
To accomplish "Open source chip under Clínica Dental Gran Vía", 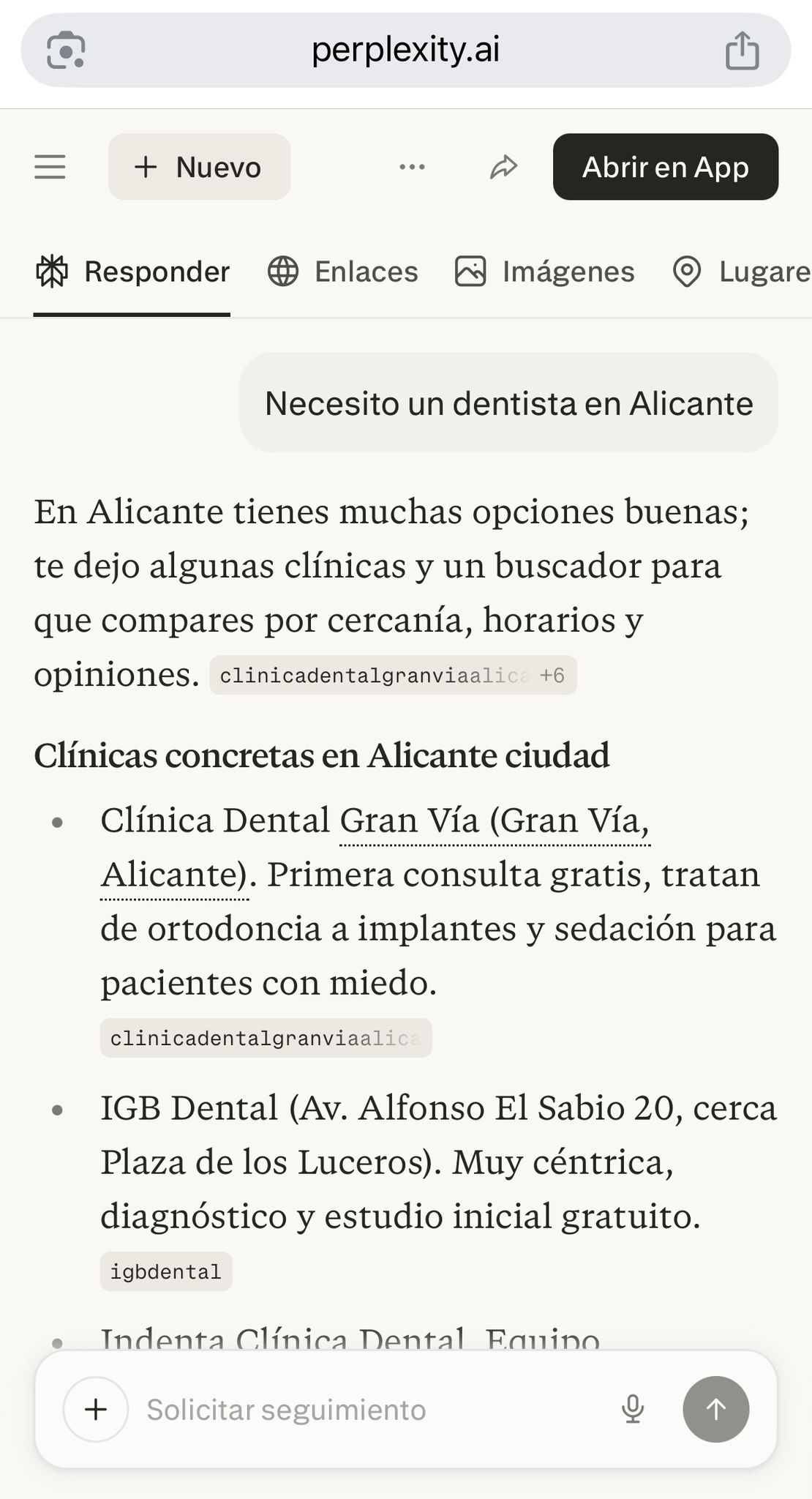I will coord(266,1038).
